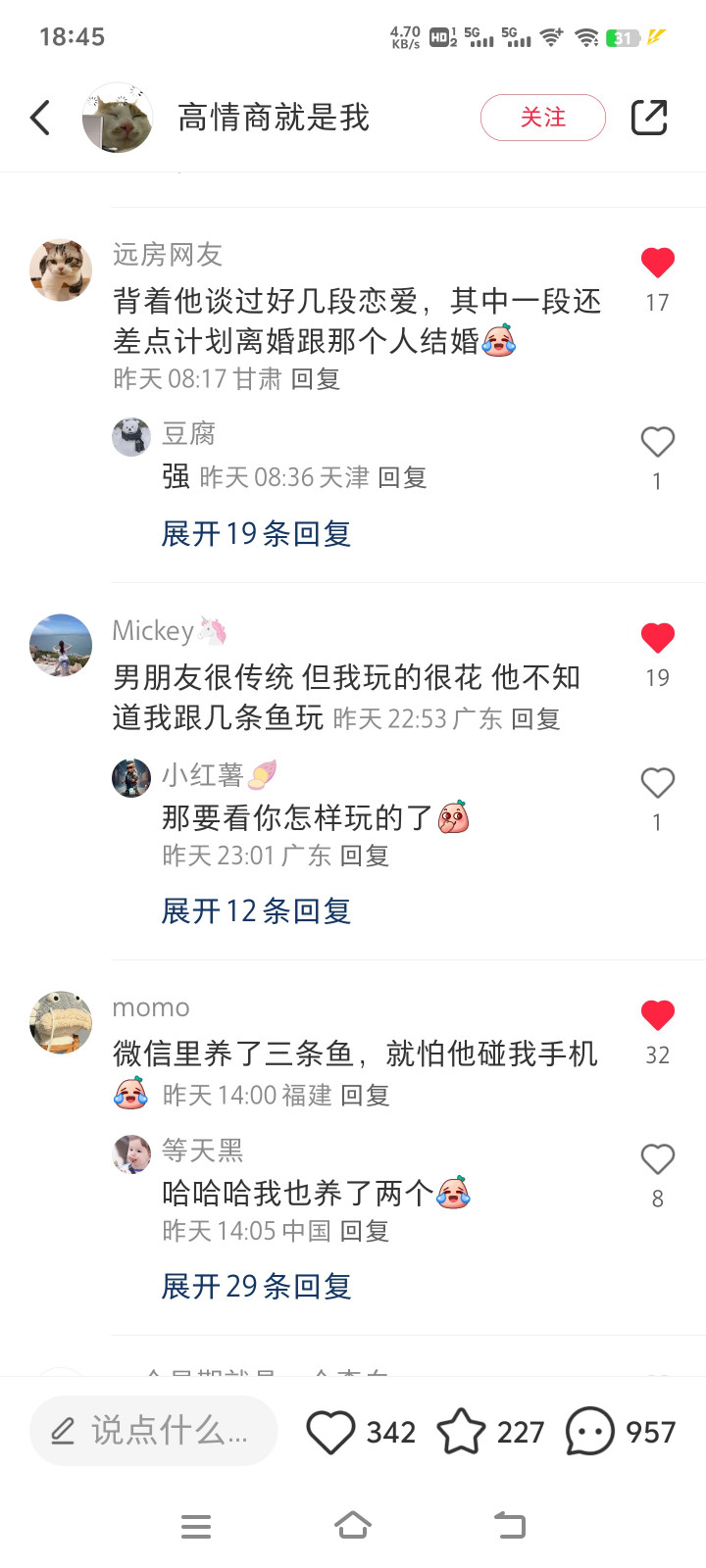Viewport: 706px width, 1568px height.
Task: Follow the author with 关注 button
Action: [542, 118]
